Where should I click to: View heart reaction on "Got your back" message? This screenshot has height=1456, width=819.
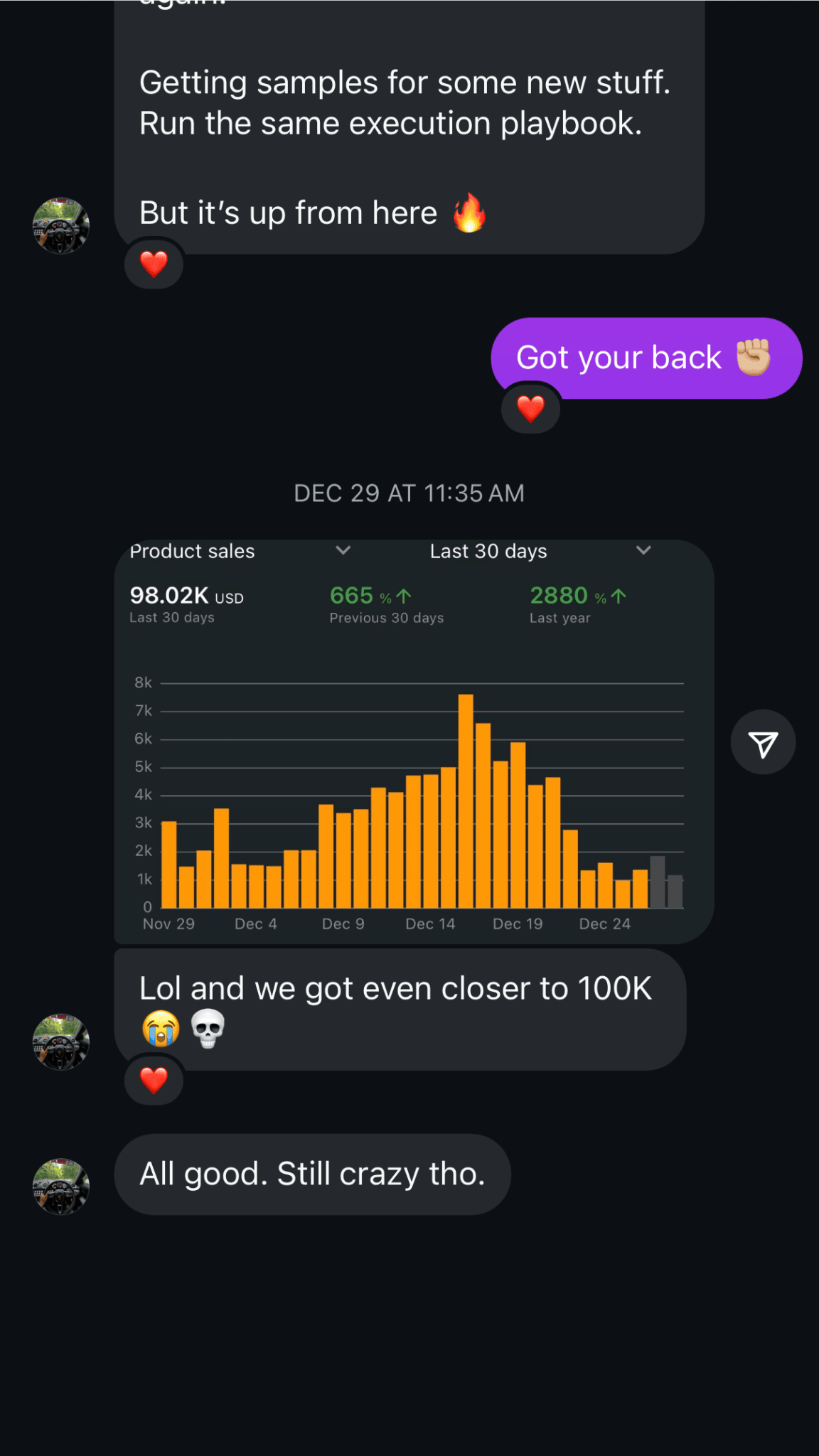(x=530, y=408)
